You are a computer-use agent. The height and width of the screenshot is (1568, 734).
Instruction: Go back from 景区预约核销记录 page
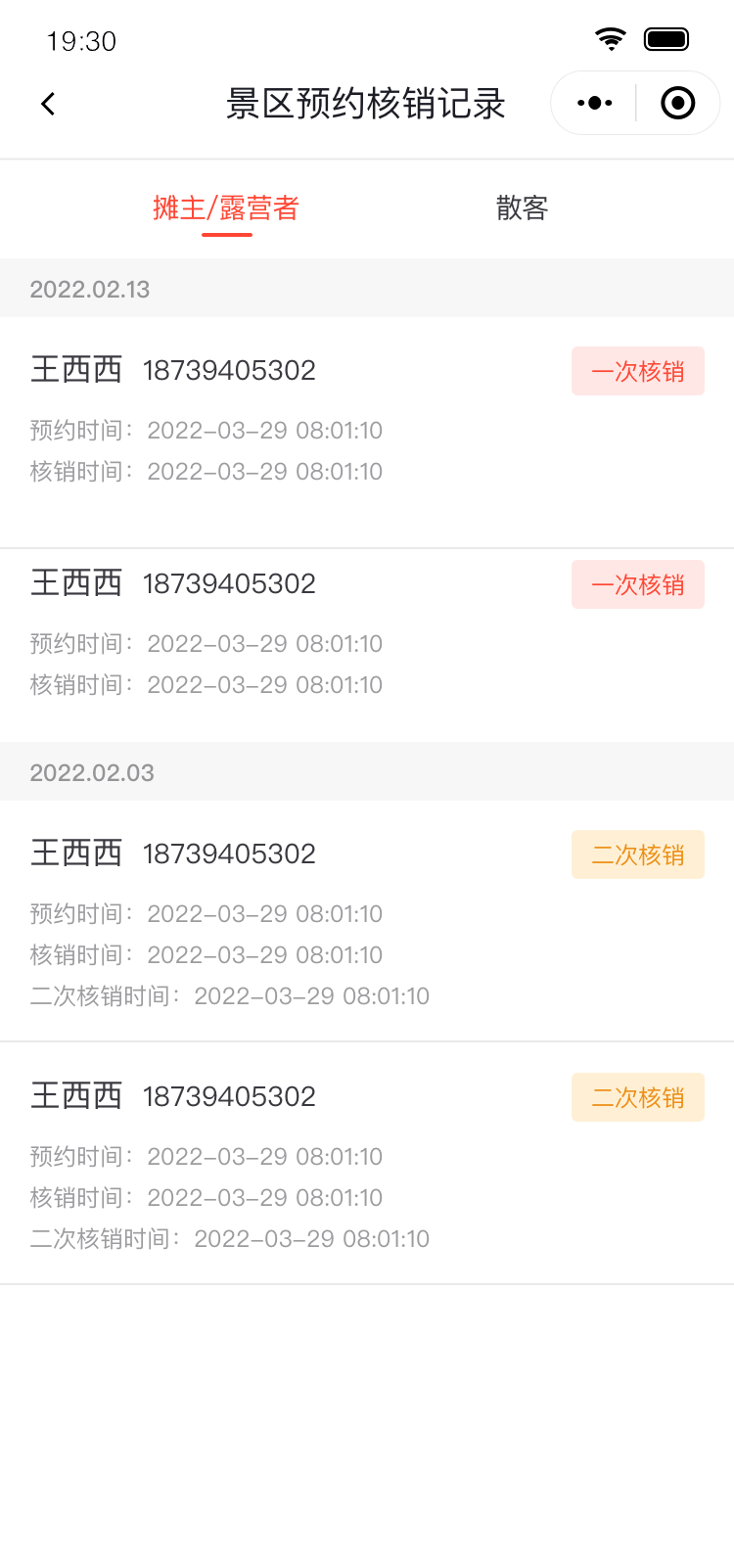point(48,104)
